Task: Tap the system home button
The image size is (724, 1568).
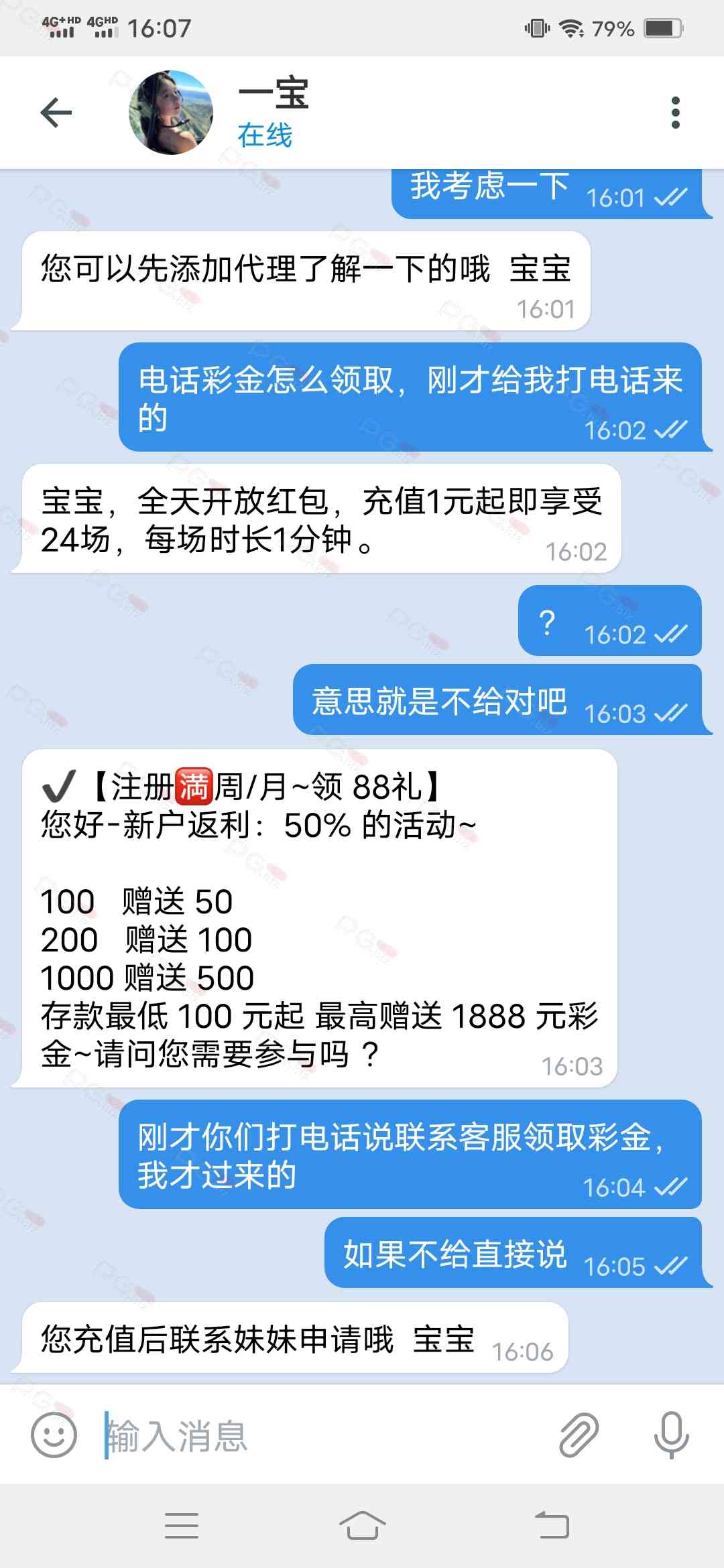Action: [x=362, y=1526]
